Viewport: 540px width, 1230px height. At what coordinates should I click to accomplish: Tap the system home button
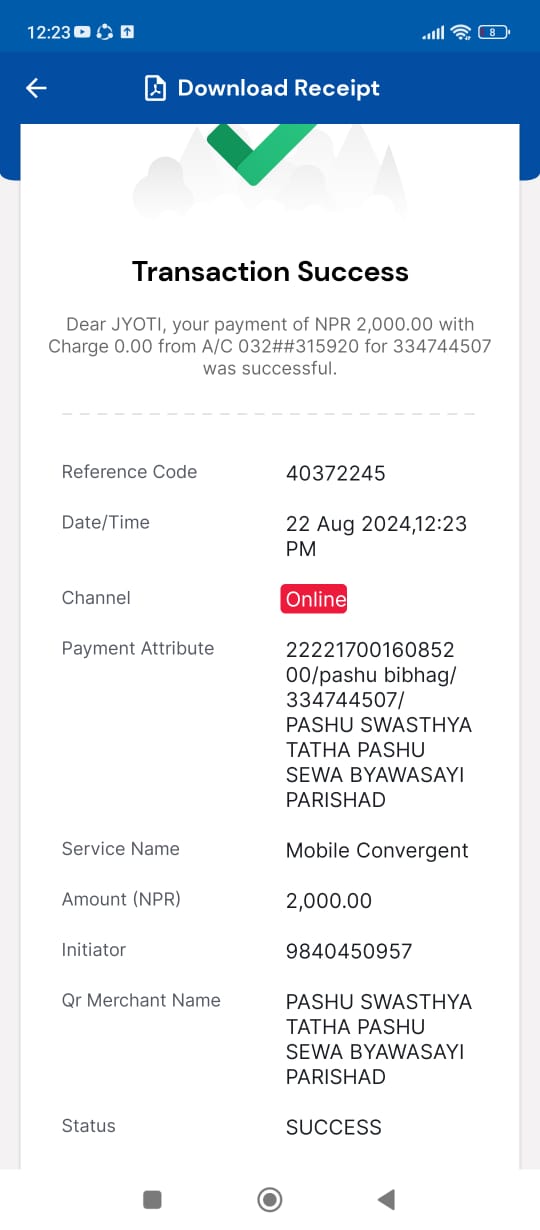pyautogui.click(x=269, y=1199)
